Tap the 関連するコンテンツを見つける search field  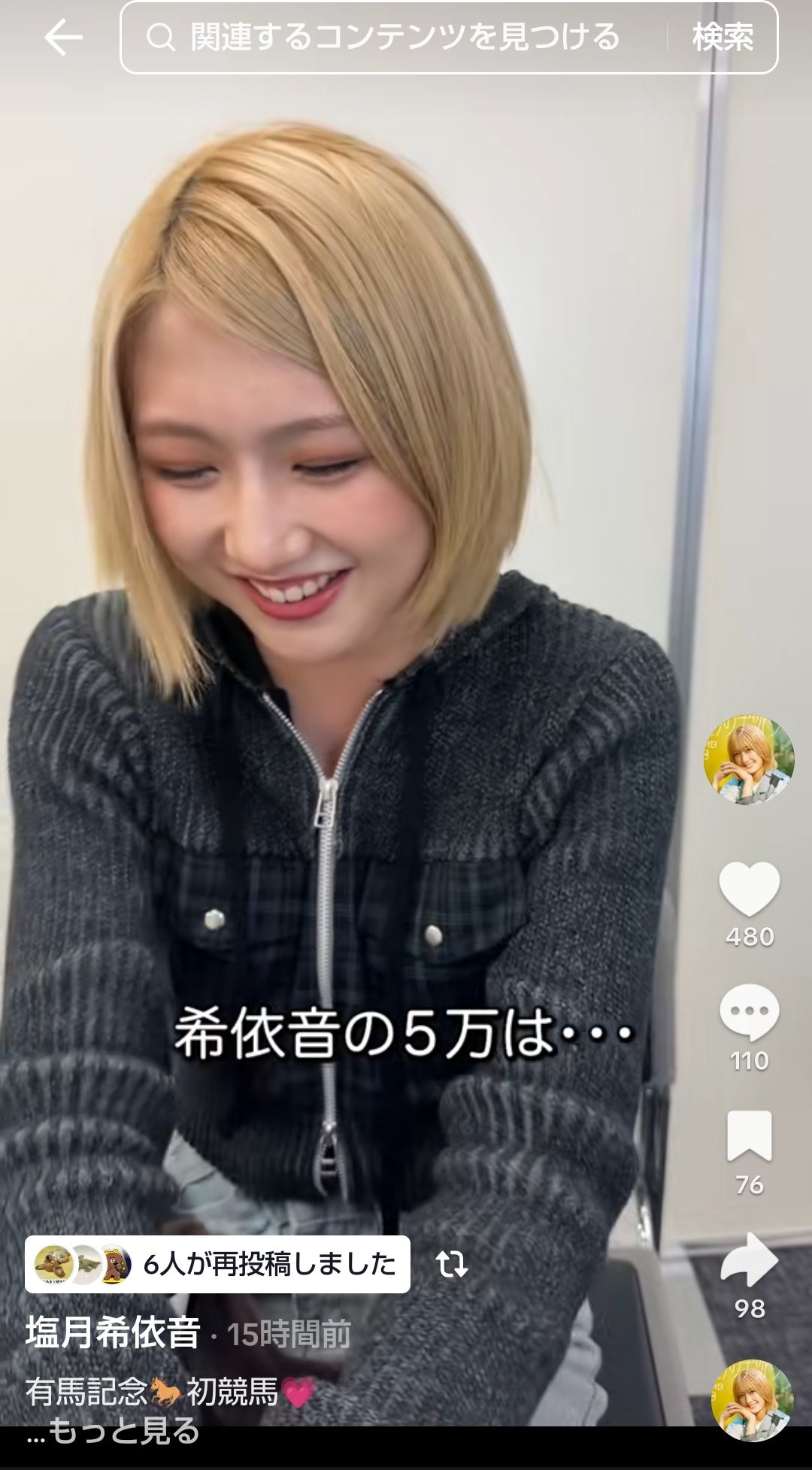coord(404,38)
